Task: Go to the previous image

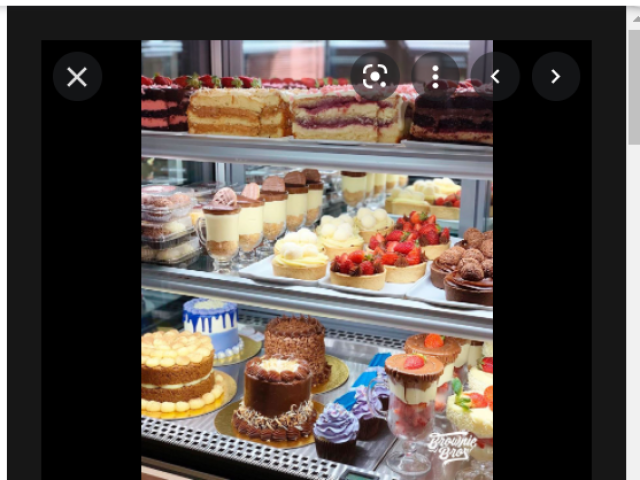Action: [495, 77]
